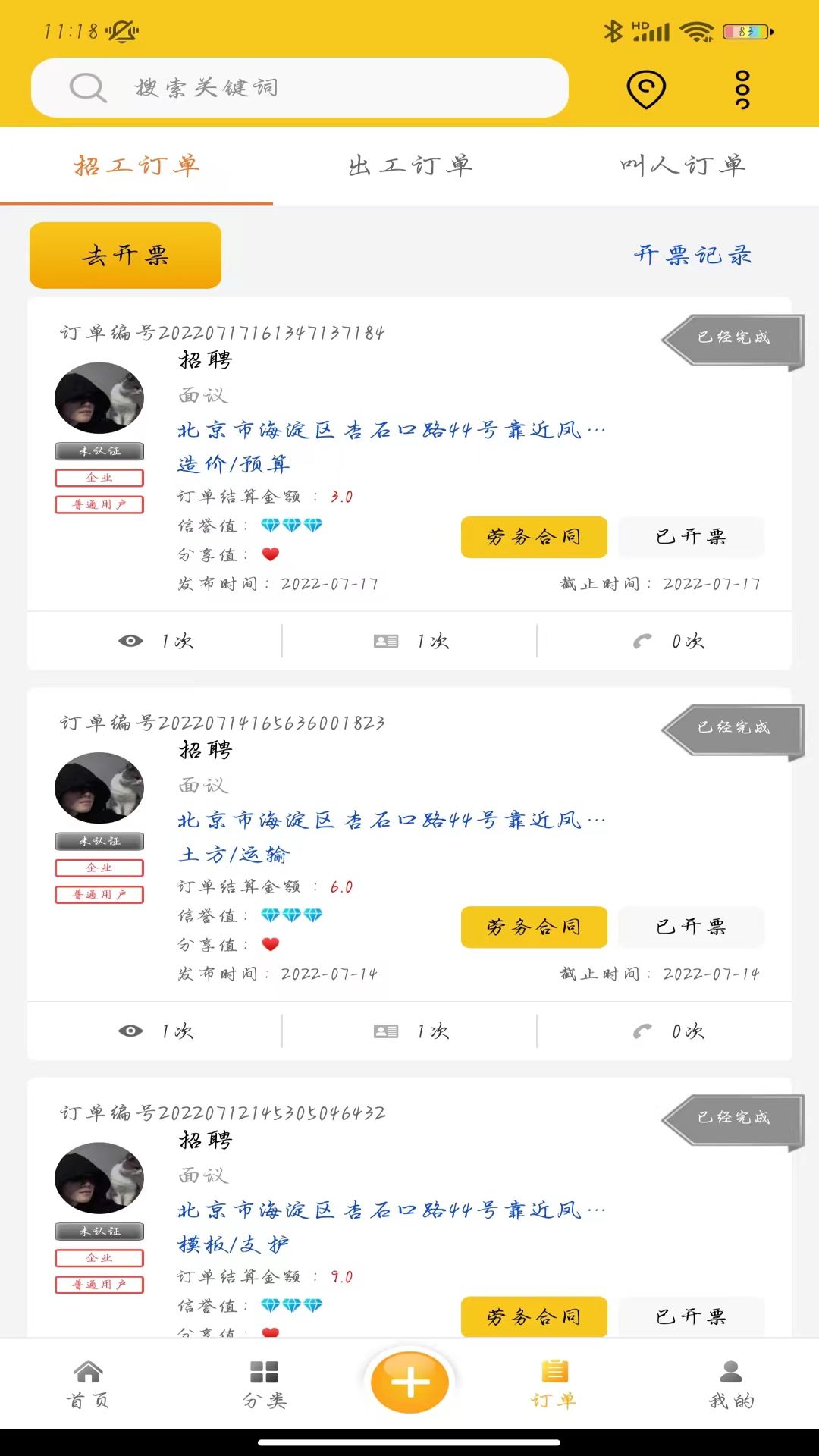View 劳务合同 for the 土方/运输 order

[x=534, y=927]
